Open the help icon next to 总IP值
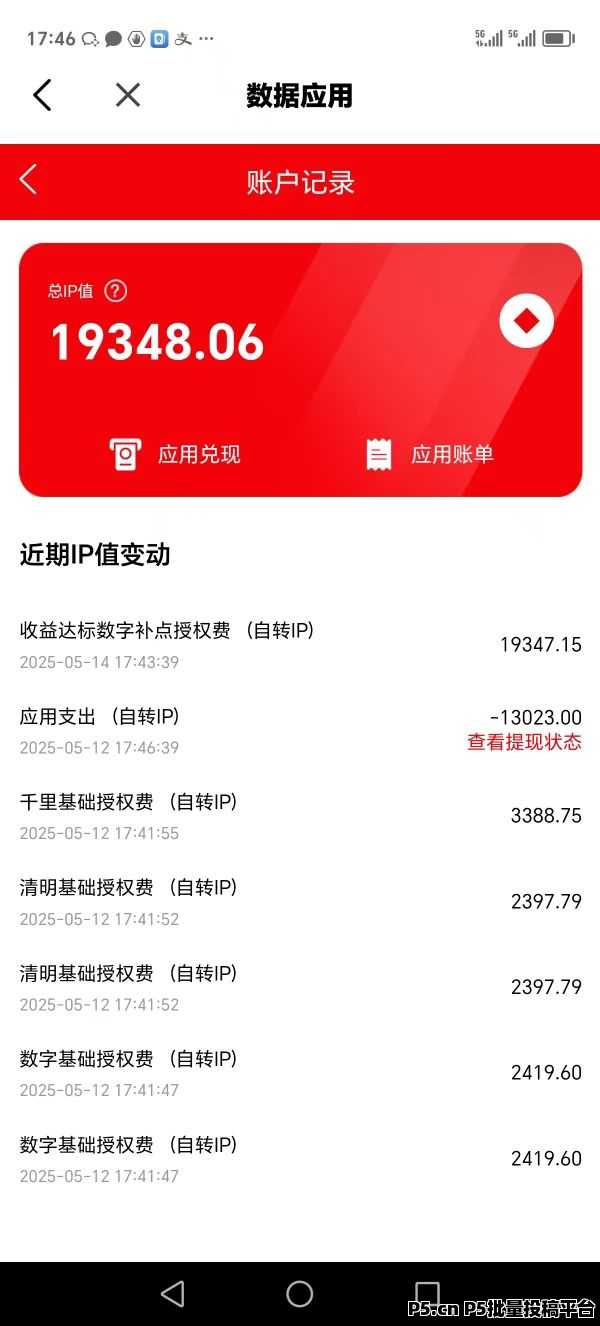The width and height of the screenshot is (600, 1326). click(116, 291)
